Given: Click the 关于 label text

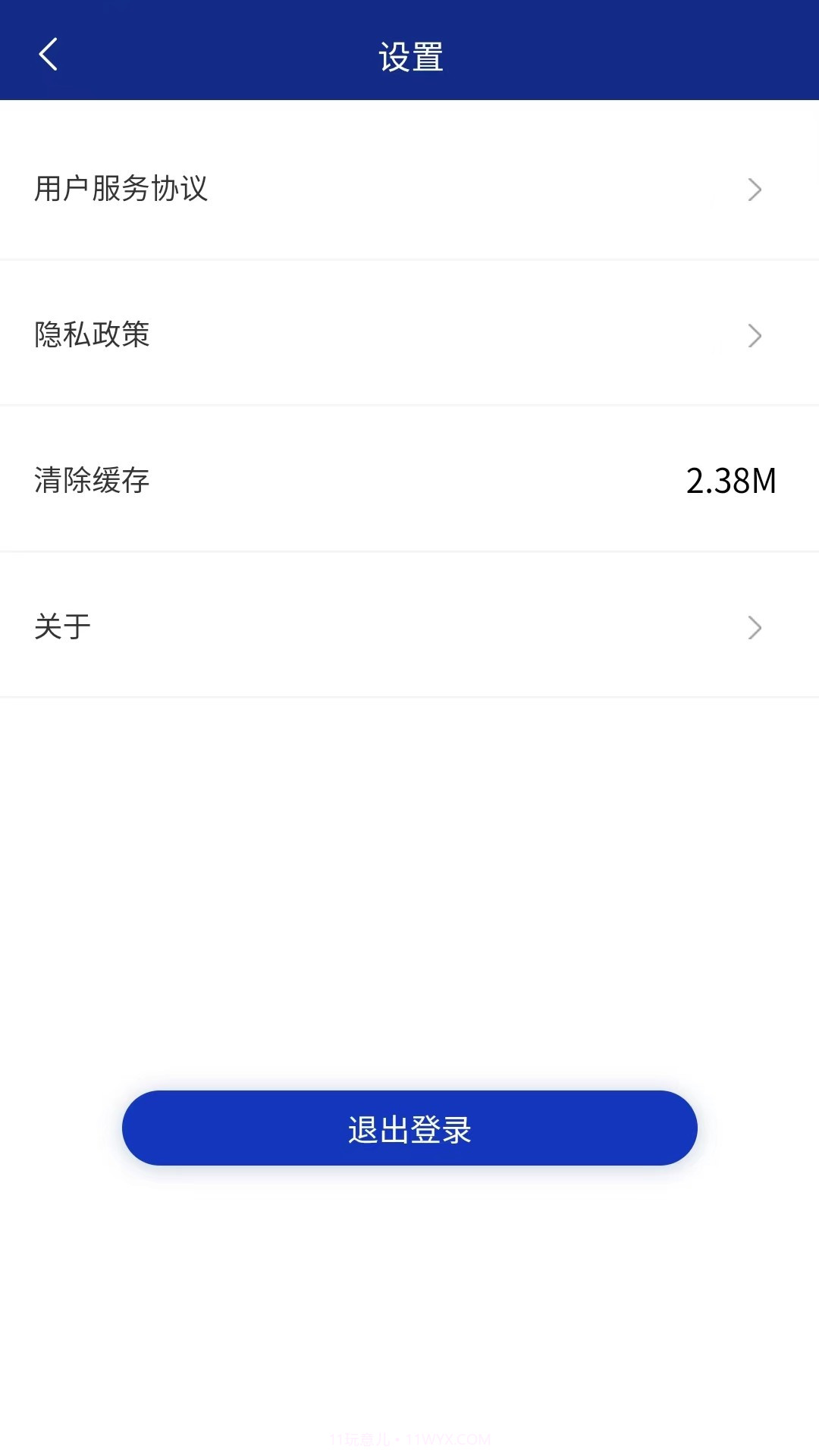Looking at the screenshot, I should [x=61, y=625].
